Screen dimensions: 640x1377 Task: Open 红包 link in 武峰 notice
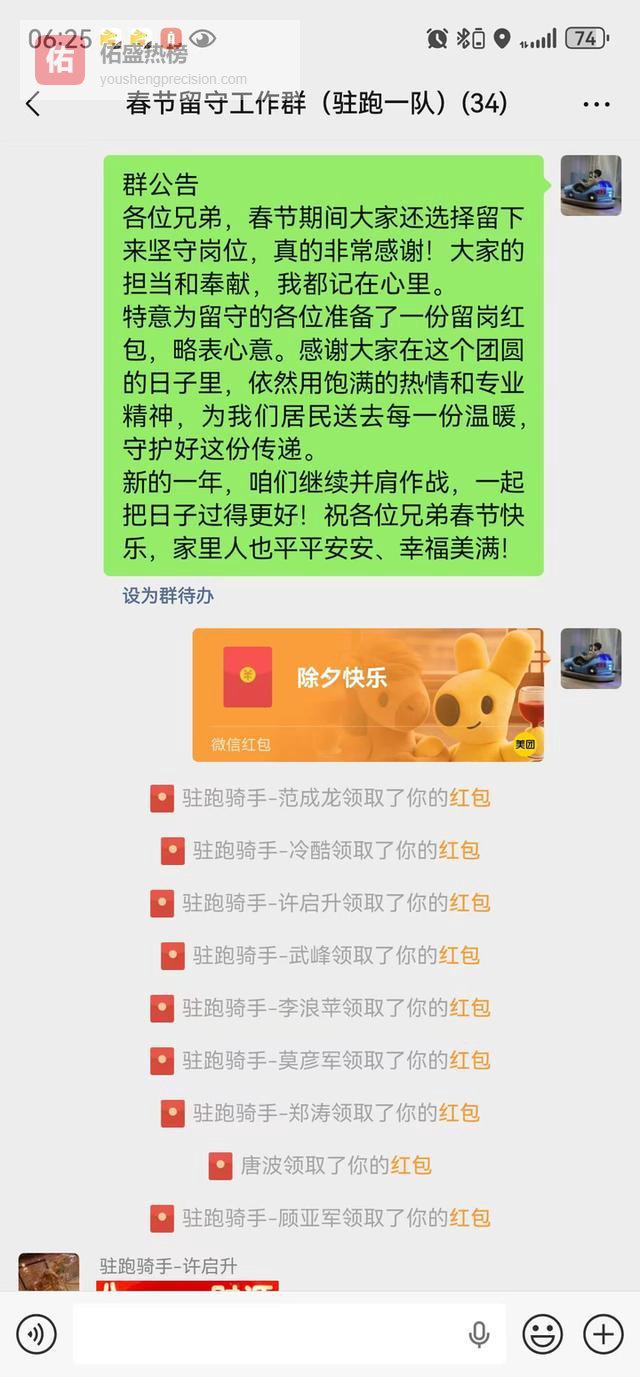coord(459,956)
